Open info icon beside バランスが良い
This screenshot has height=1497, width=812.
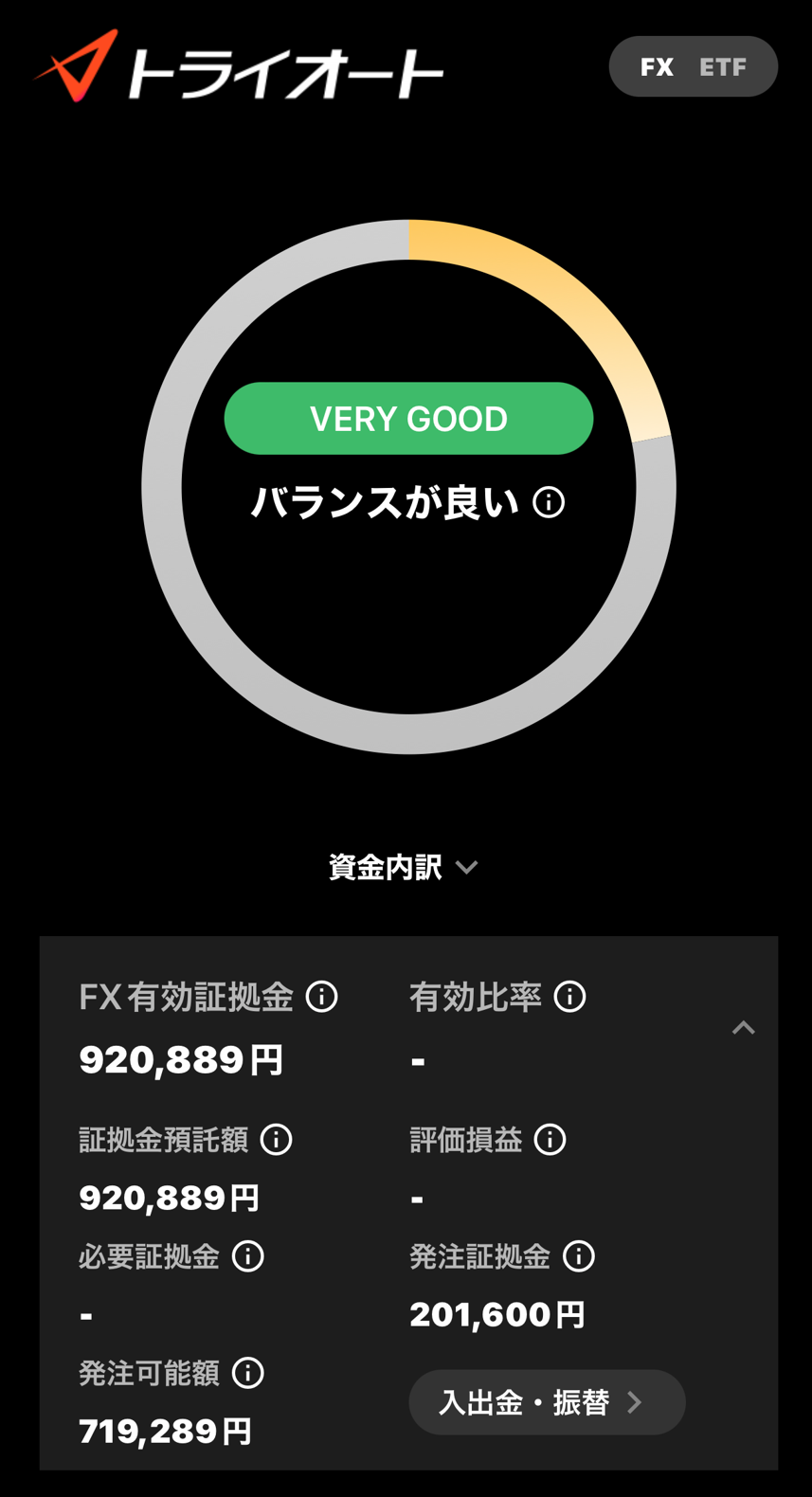point(549,501)
